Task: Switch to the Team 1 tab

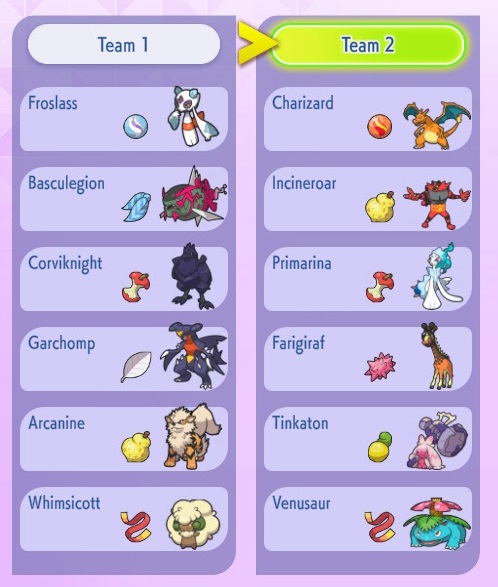Action: point(124,44)
